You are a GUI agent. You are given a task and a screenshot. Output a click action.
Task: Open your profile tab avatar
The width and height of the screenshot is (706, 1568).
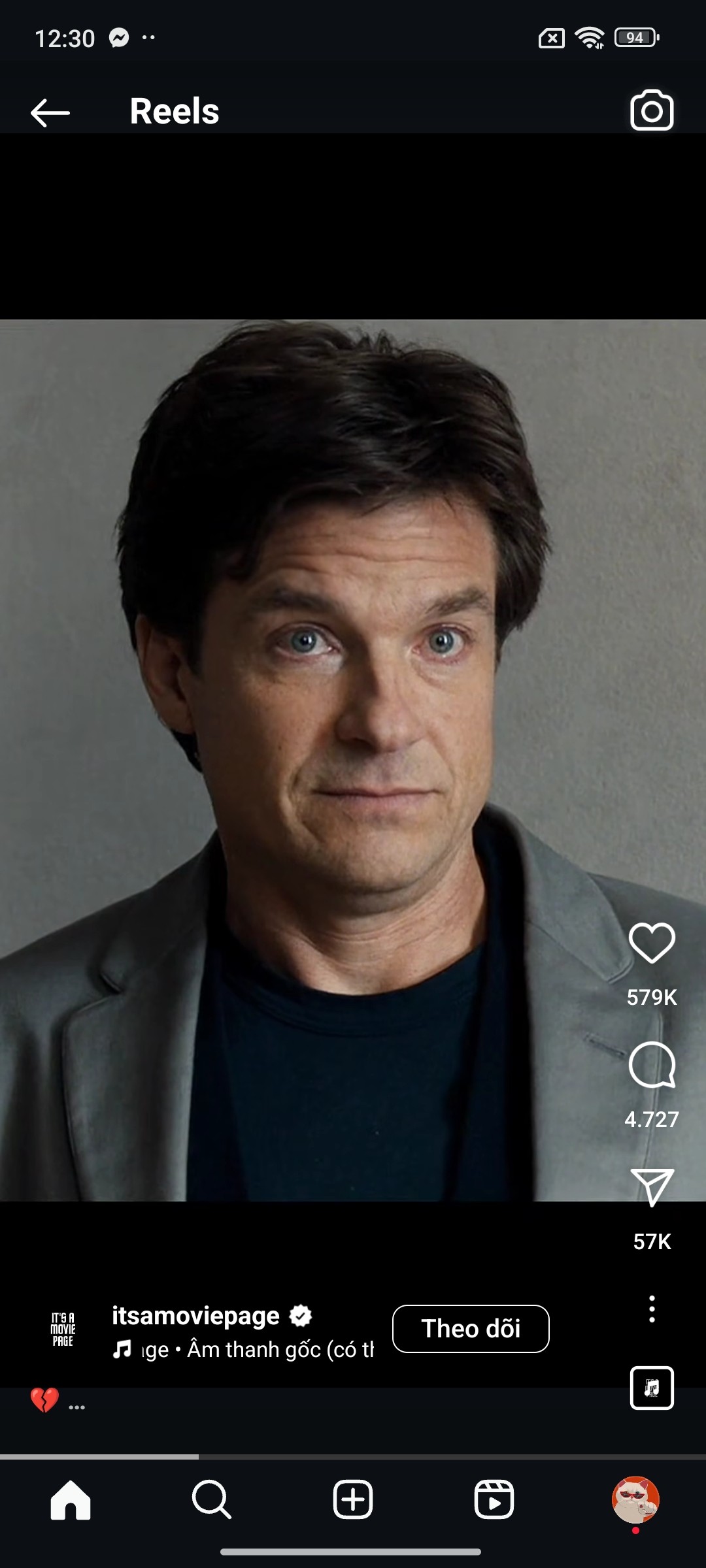coord(635,1499)
